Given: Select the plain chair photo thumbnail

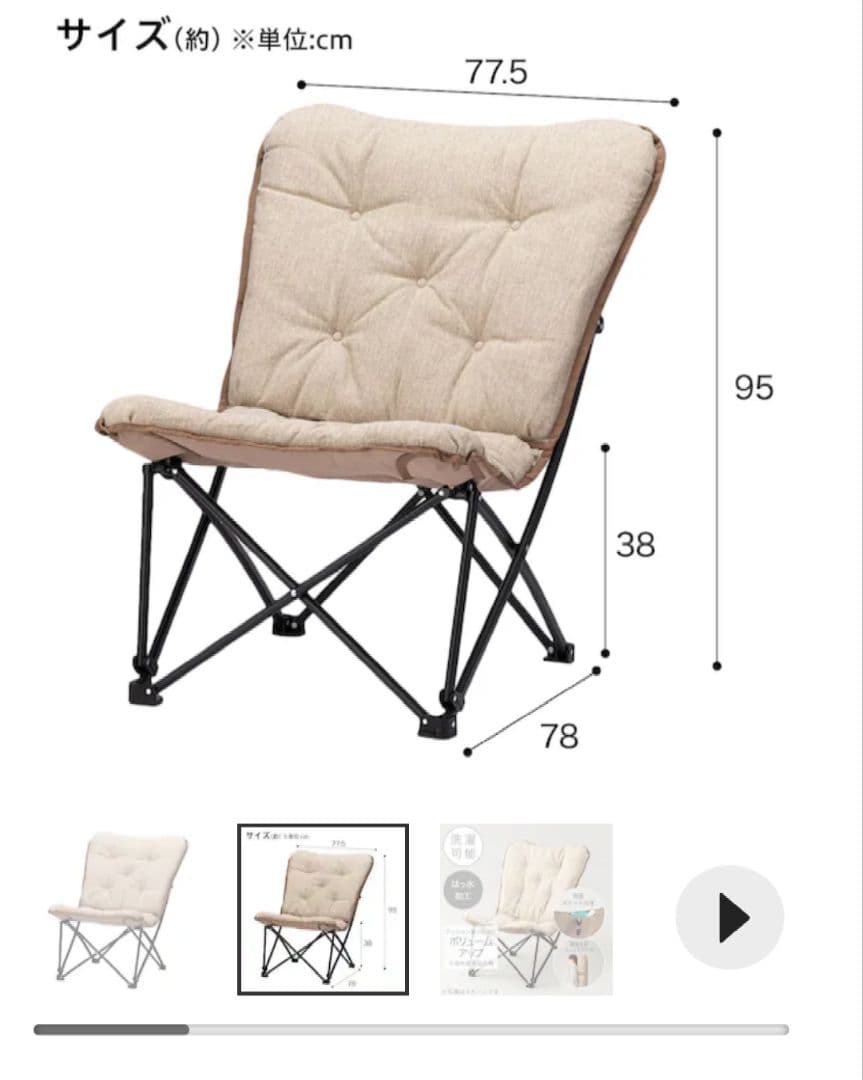Looking at the screenshot, I should (118, 909).
